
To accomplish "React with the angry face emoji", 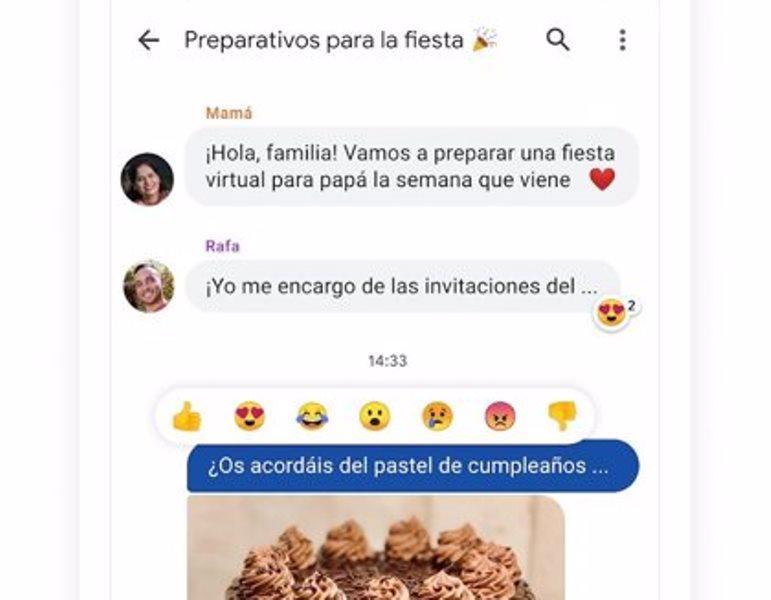I will pos(499,416).
